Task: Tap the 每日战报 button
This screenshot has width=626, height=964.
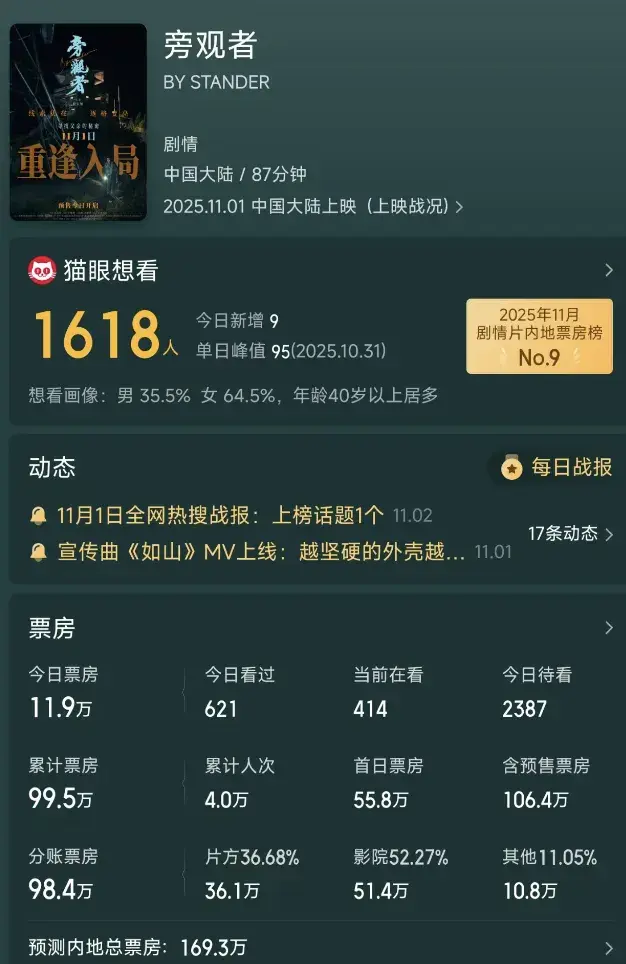Action: point(557,467)
